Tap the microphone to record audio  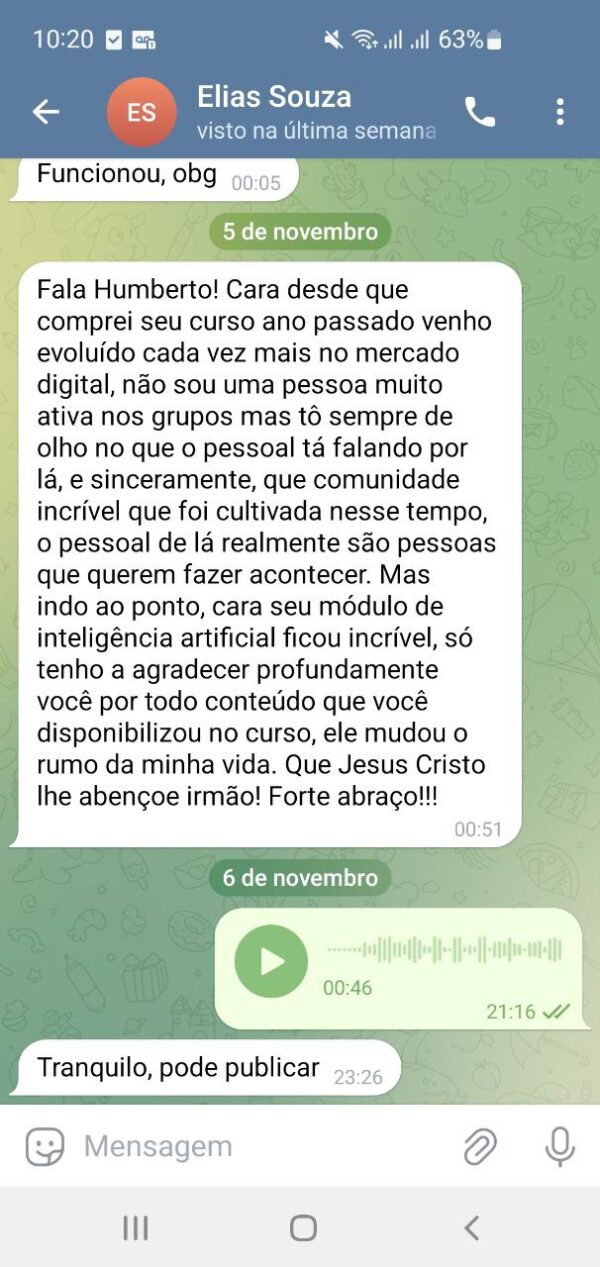coord(560,1147)
